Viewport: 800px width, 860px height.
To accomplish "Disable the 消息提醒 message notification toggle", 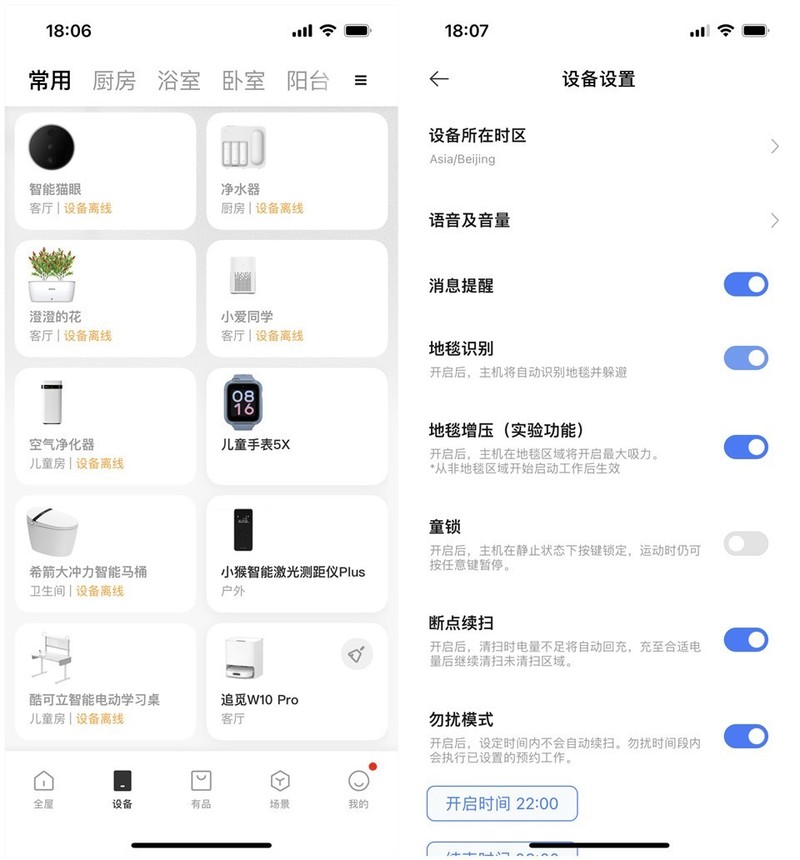I will pos(745,284).
